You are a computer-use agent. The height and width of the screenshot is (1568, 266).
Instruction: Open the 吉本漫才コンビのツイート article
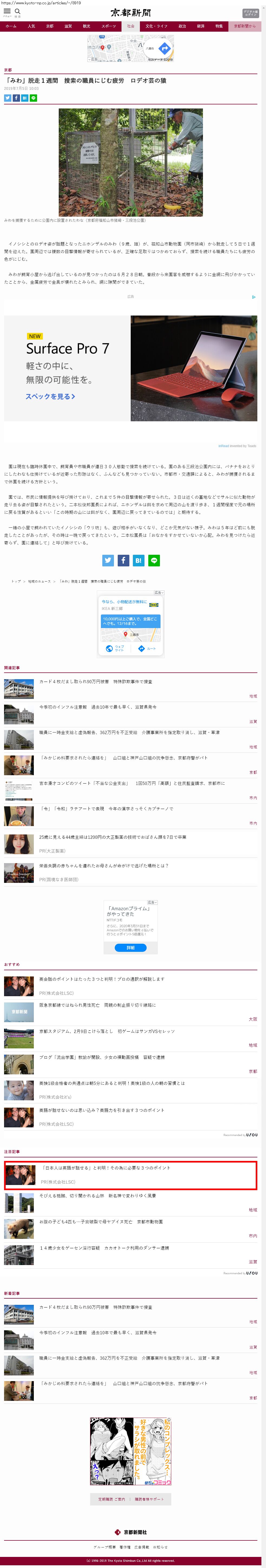132,783
